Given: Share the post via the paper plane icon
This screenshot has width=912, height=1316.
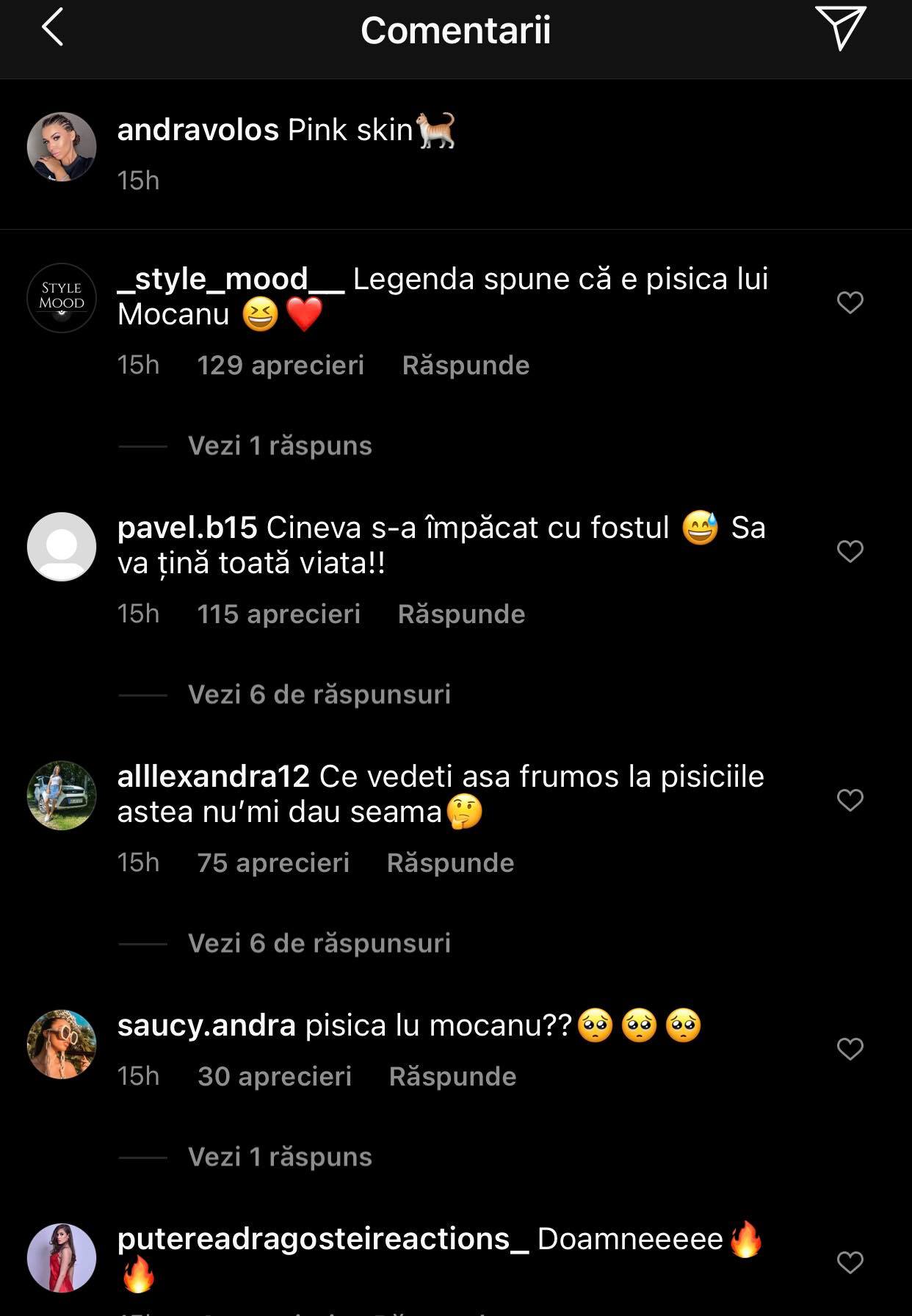Looking at the screenshot, I should tap(841, 27).
